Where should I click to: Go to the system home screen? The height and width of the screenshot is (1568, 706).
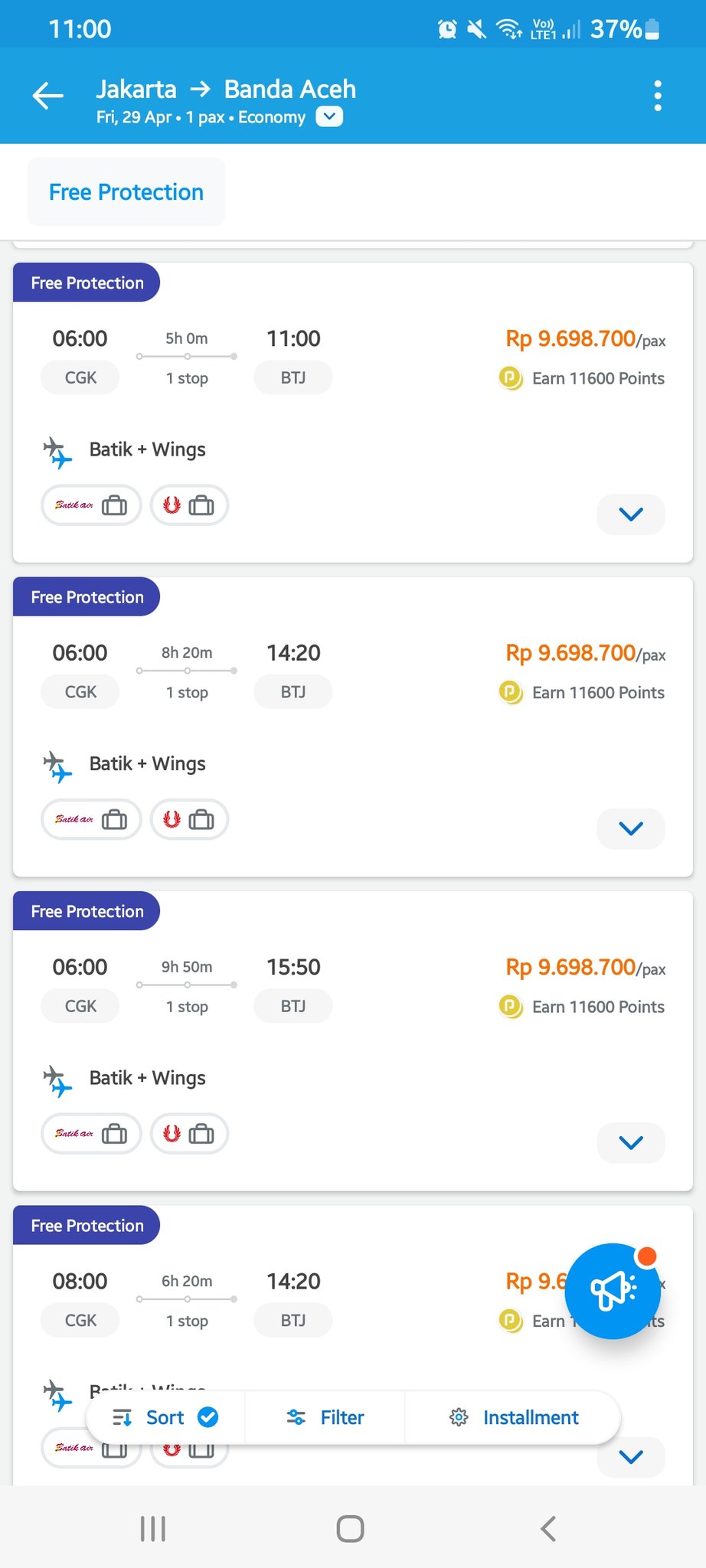coord(351,1529)
